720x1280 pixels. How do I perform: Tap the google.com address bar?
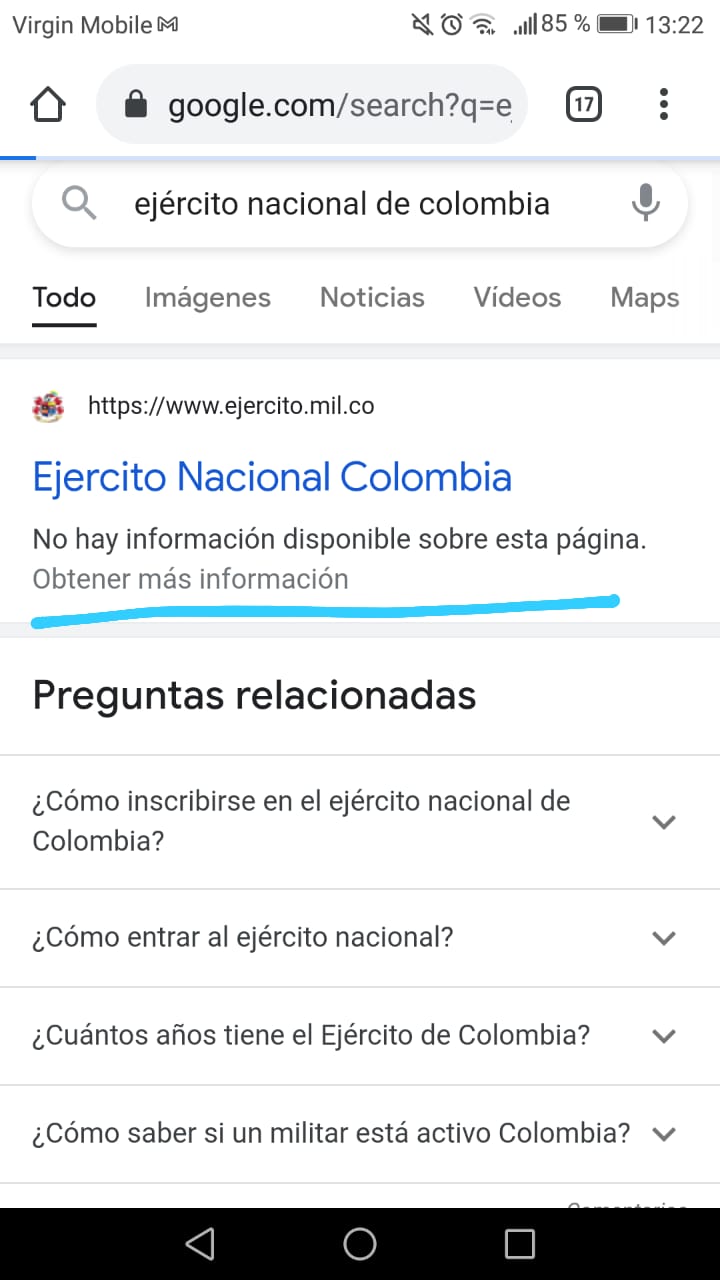pos(312,104)
